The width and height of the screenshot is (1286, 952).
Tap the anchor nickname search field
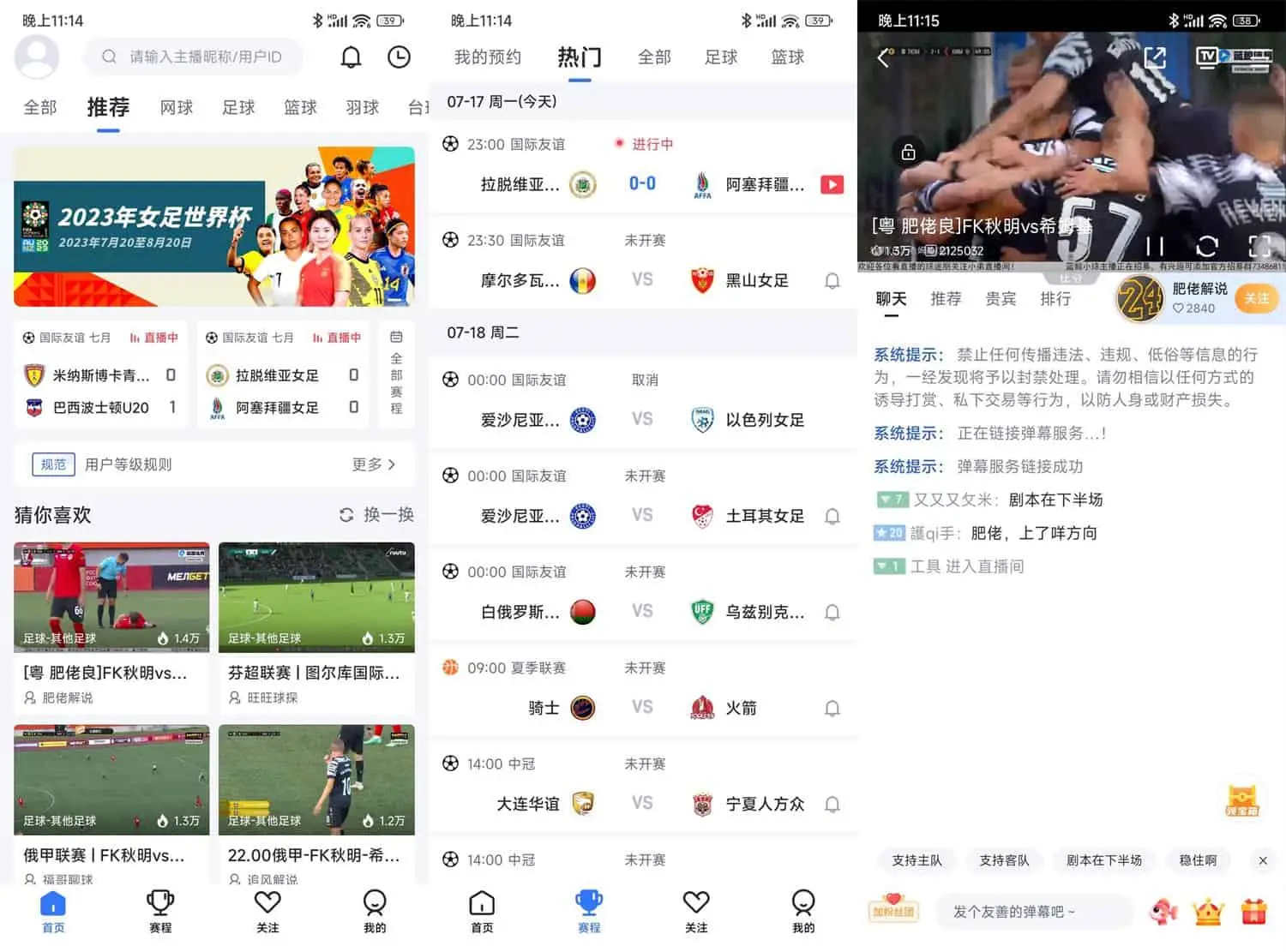pyautogui.click(x=204, y=57)
